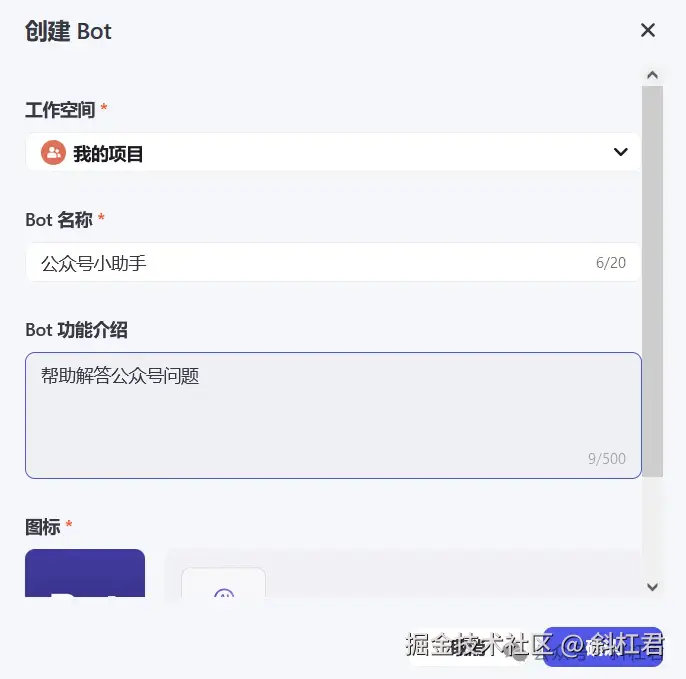Tap the Bot icon image under 图标
This screenshot has height=679, width=686.
(x=85, y=574)
